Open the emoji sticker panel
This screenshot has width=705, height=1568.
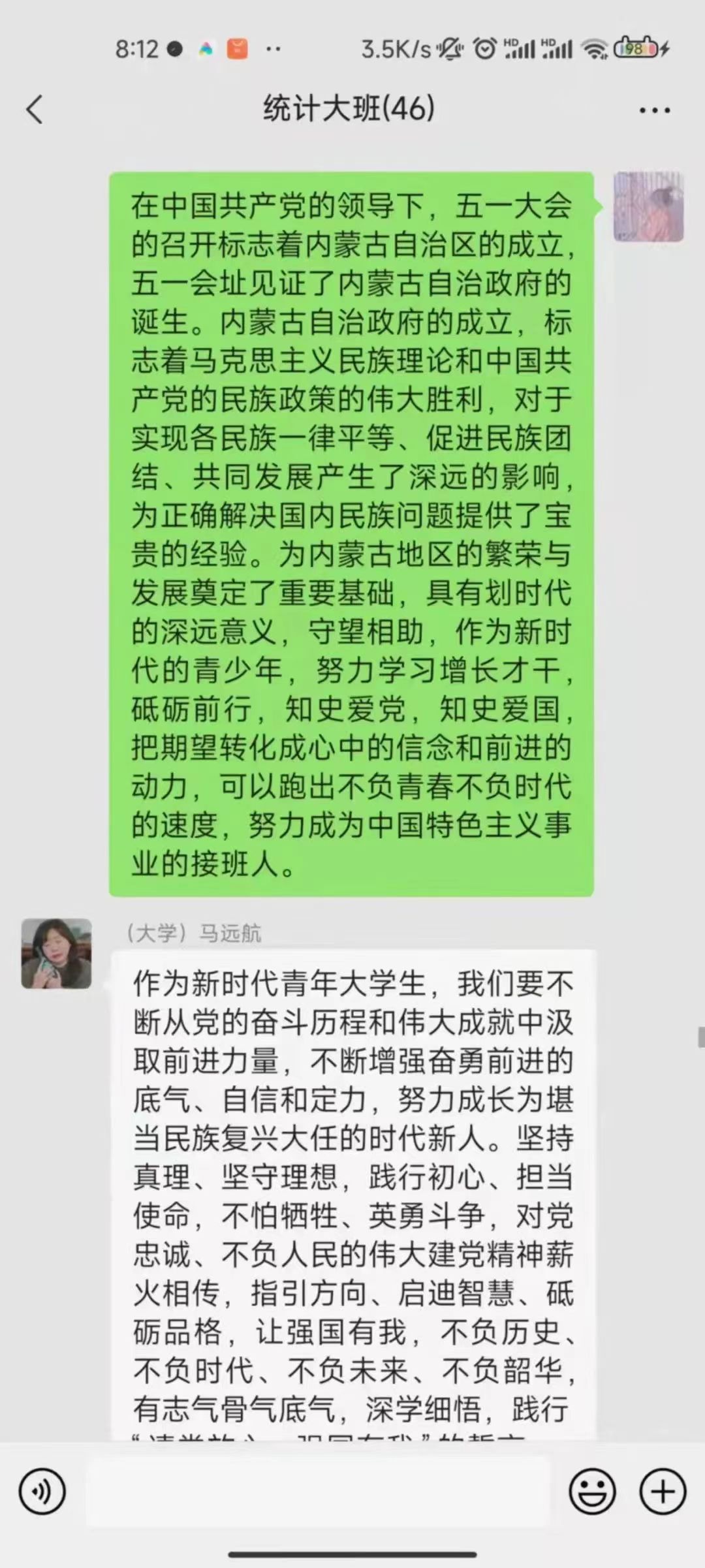point(592,1492)
